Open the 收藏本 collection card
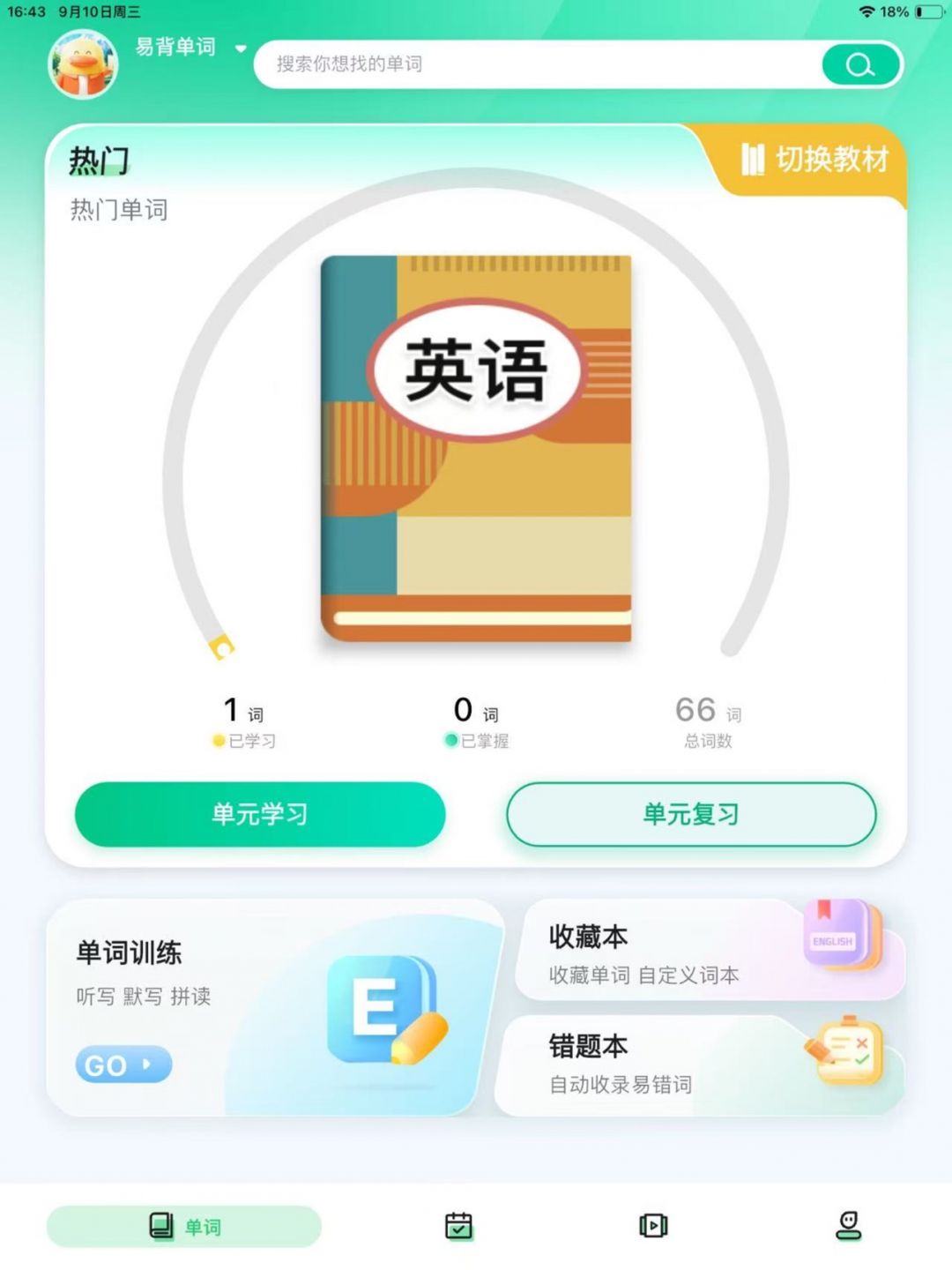952x1270 pixels. coord(710,952)
